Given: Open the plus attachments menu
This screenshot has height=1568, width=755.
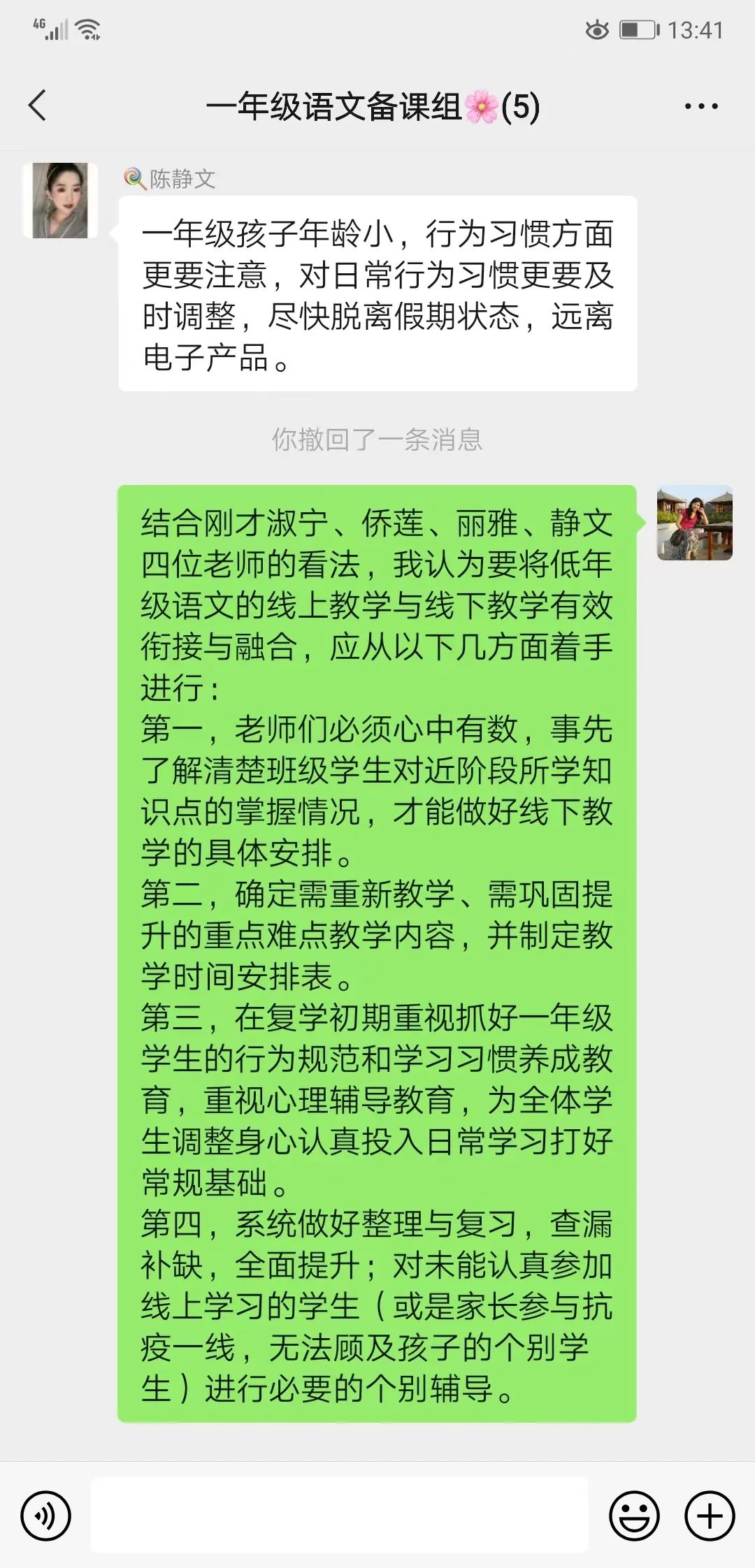Looking at the screenshot, I should pos(710,1516).
